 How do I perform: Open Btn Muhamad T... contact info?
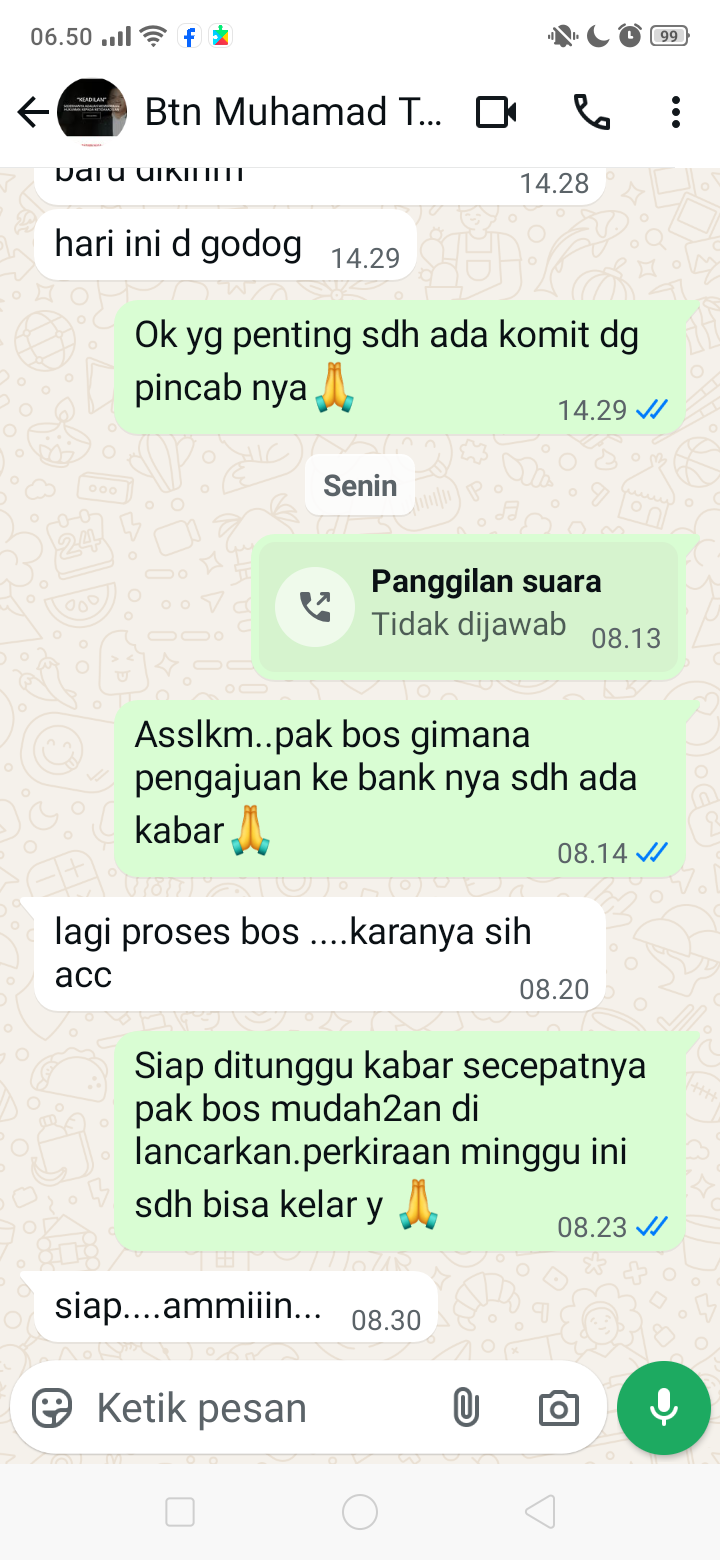click(x=292, y=113)
